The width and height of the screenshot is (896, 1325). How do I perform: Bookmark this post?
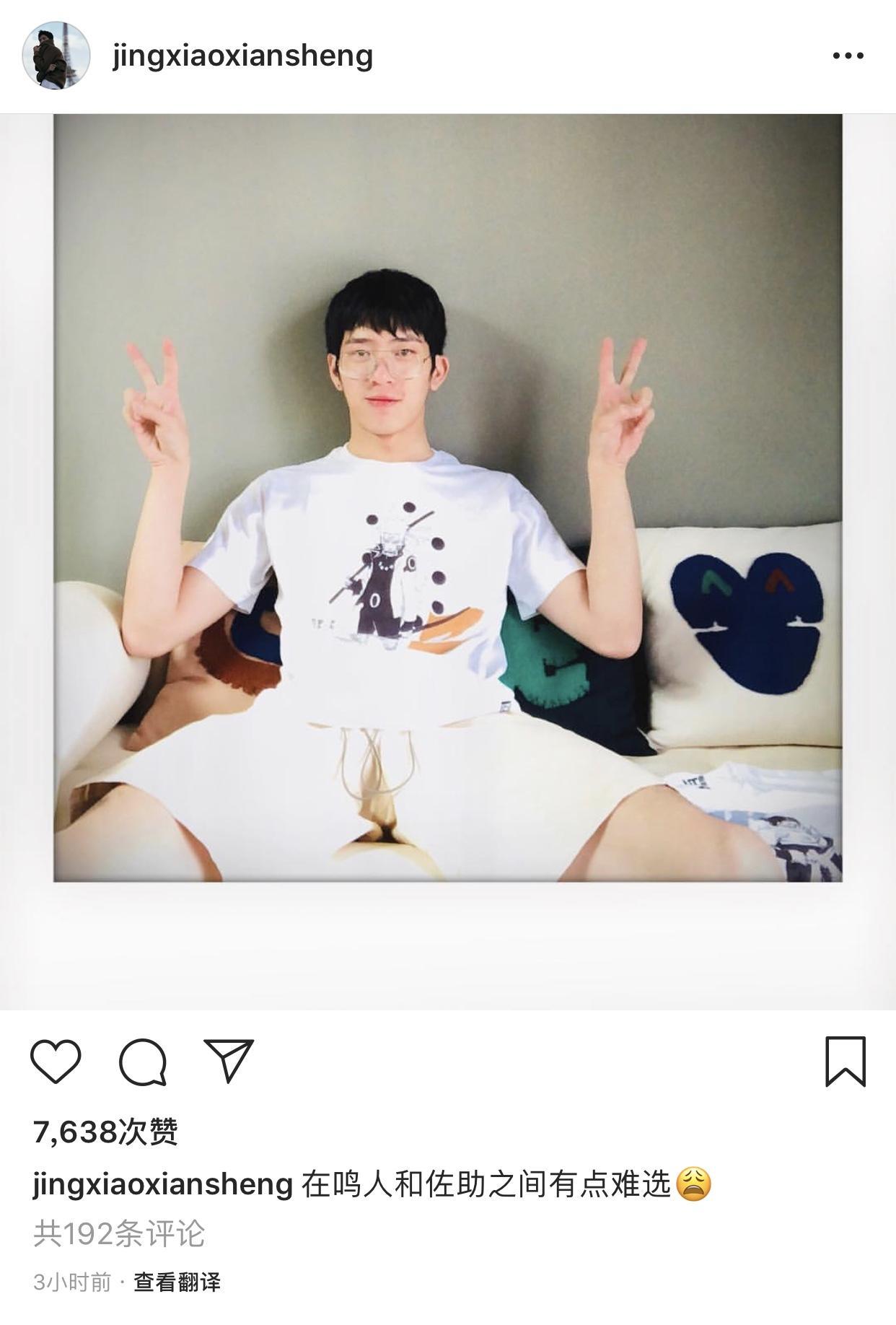[x=845, y=1062]
